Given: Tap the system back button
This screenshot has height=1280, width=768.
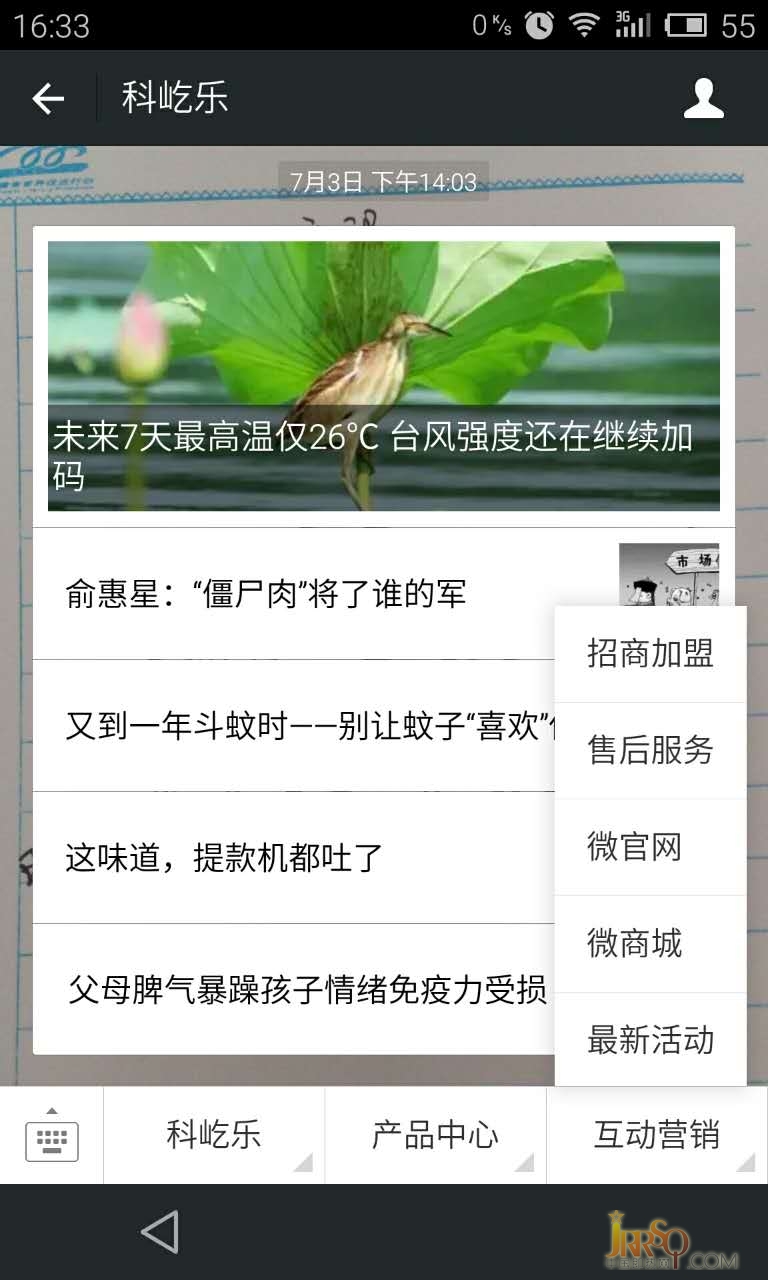Looking at the screenshot, I should tap(160, 1232).
